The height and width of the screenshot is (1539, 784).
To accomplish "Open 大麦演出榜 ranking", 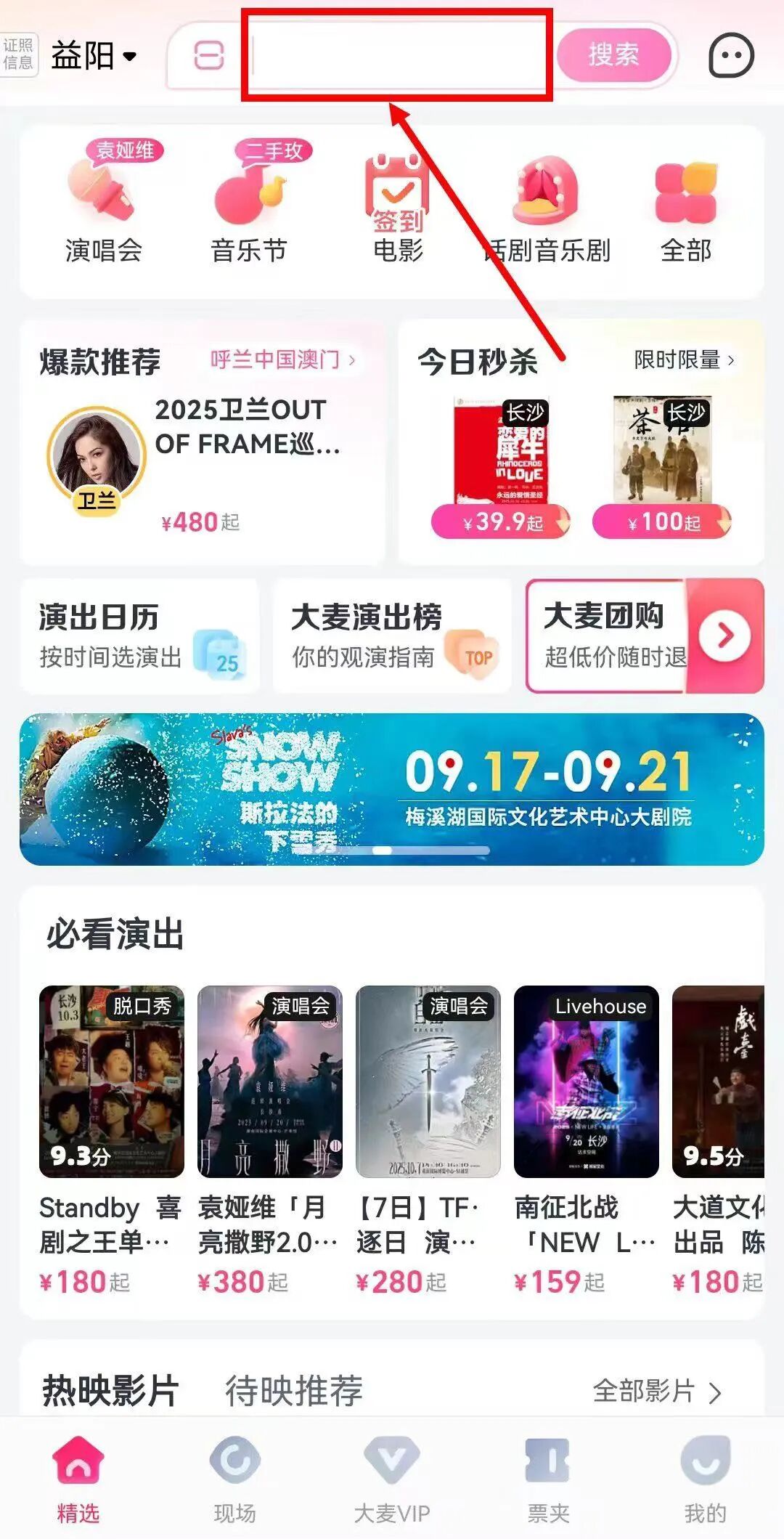I will pos(392,636).
